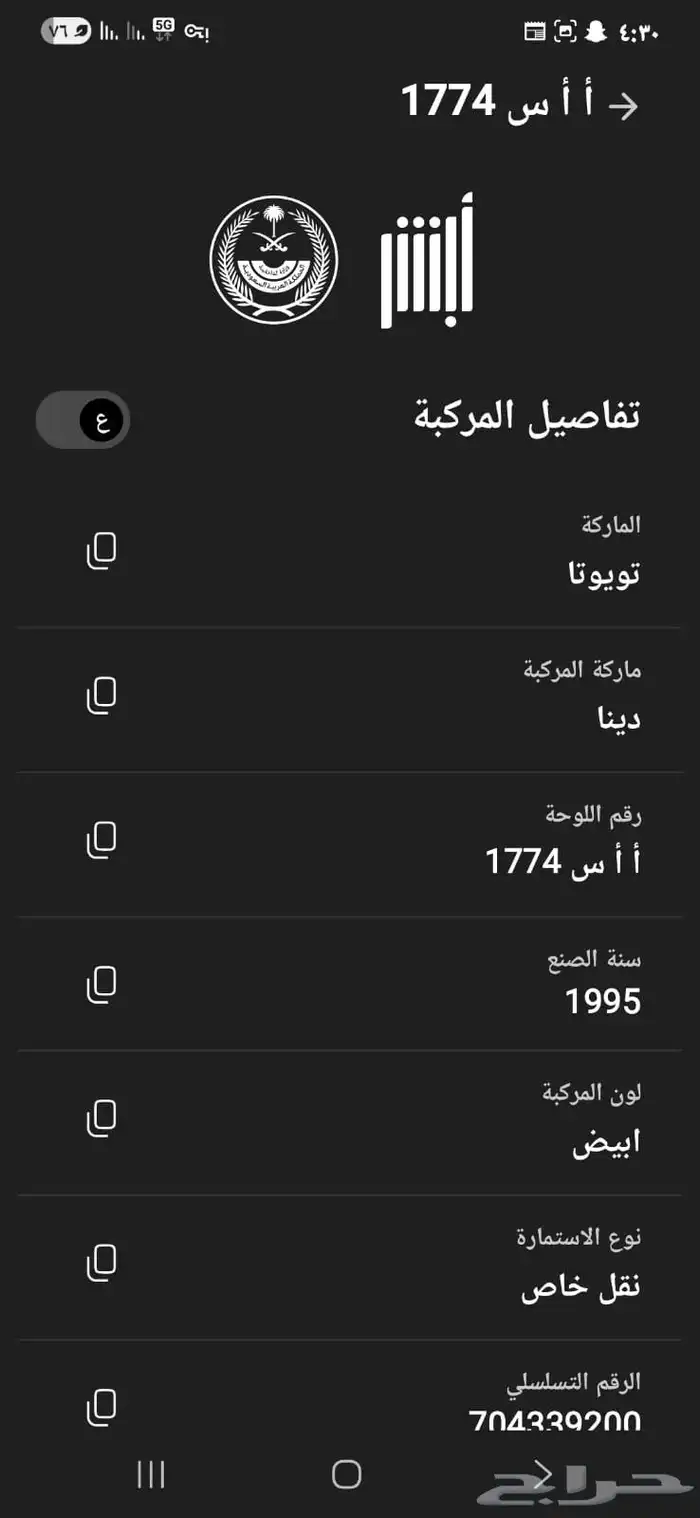700x1518 pixels.
Task: Copy the الماركة value تويوتا
Action: coord(101,551)
